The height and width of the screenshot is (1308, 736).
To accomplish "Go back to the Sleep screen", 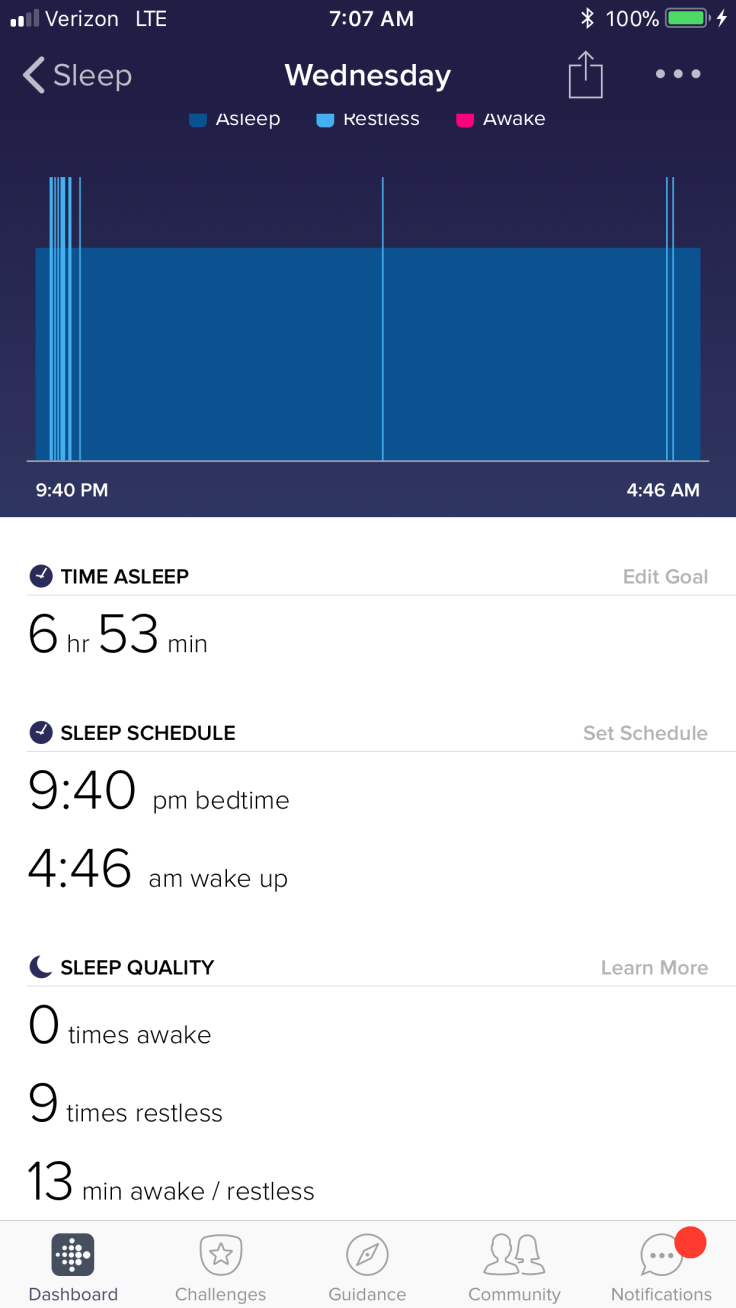I will pos(77,76).
